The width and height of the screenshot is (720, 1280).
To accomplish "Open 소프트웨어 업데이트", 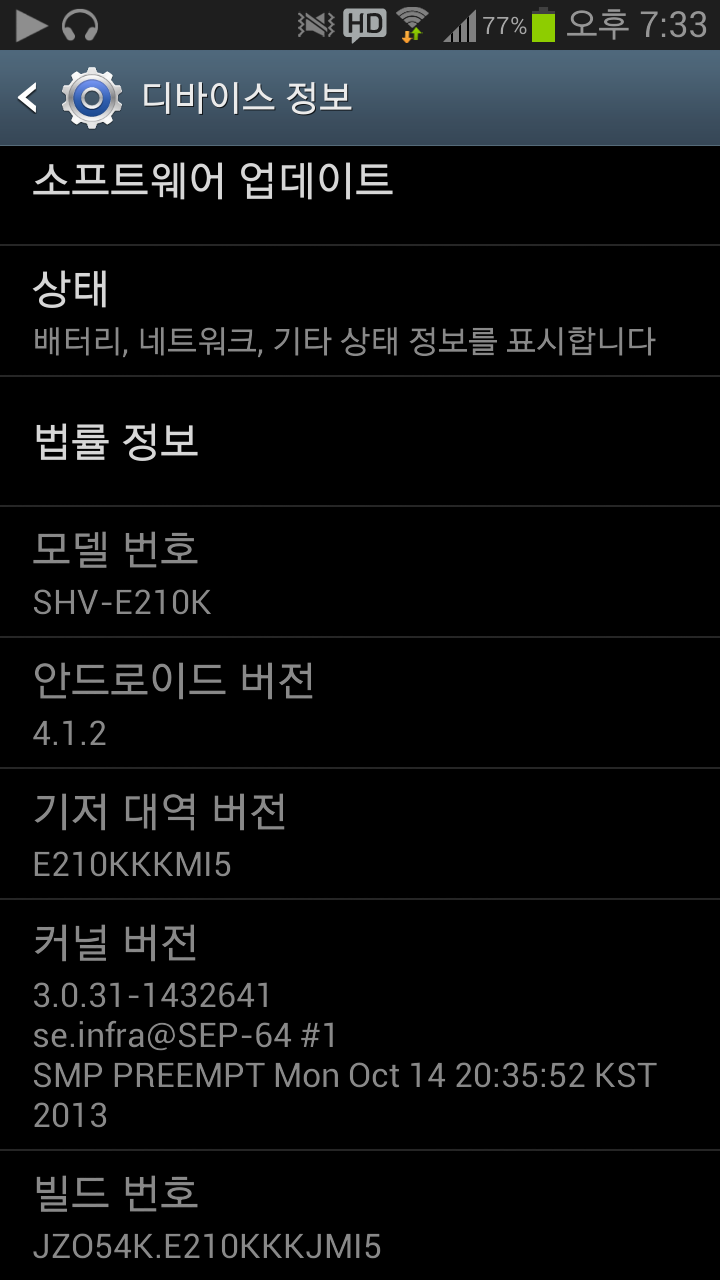I will point(360,188).
